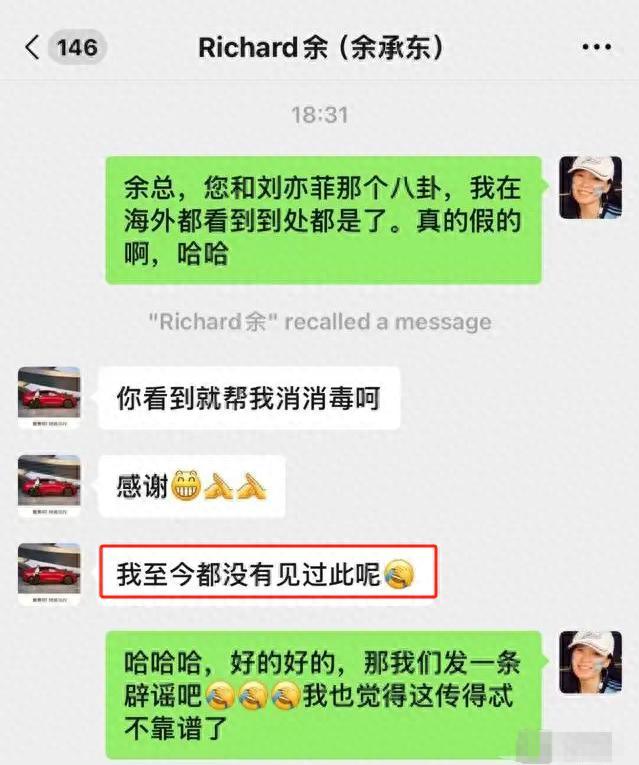Open sender avatar beside 余总 message
This screenshot has width=639, height=765.
point(591,187)
